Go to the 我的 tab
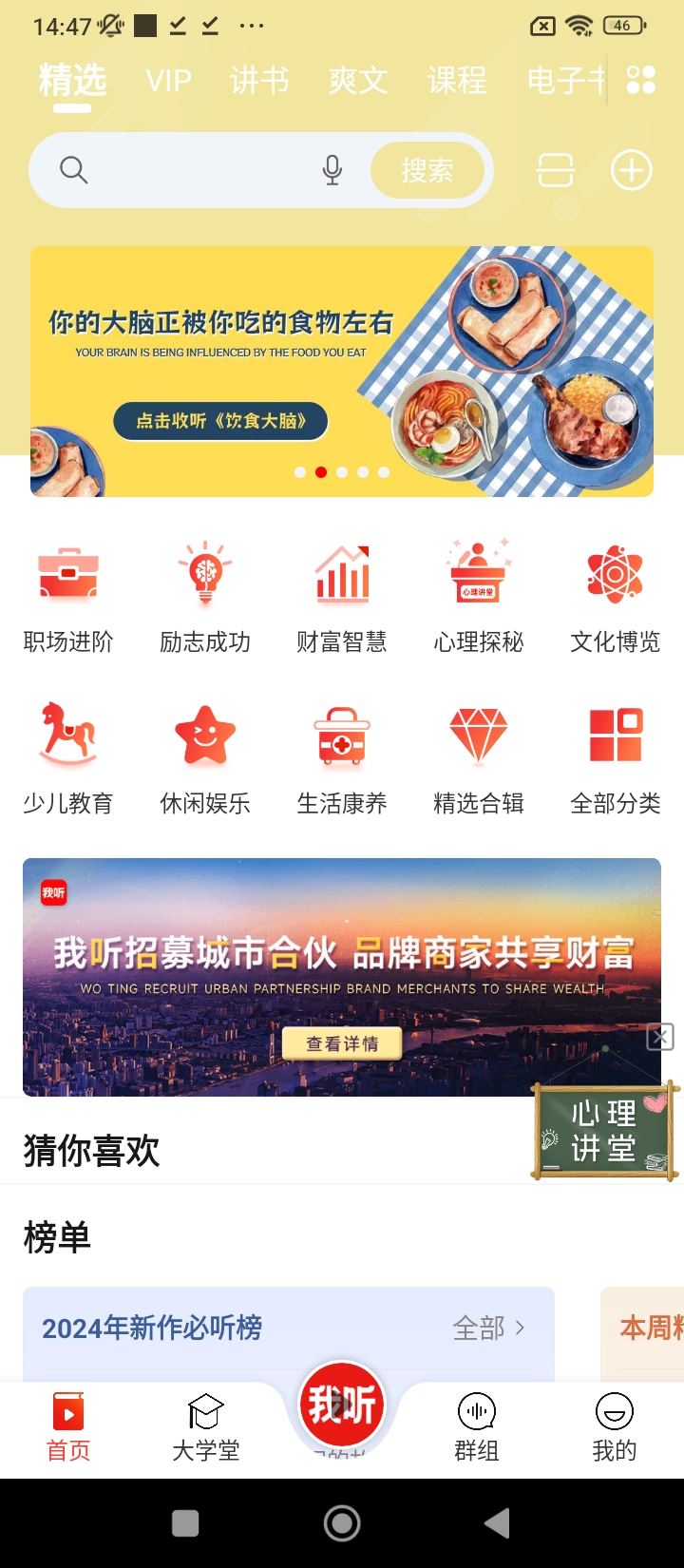The image size is (684, 1568). click(615, 1425)
